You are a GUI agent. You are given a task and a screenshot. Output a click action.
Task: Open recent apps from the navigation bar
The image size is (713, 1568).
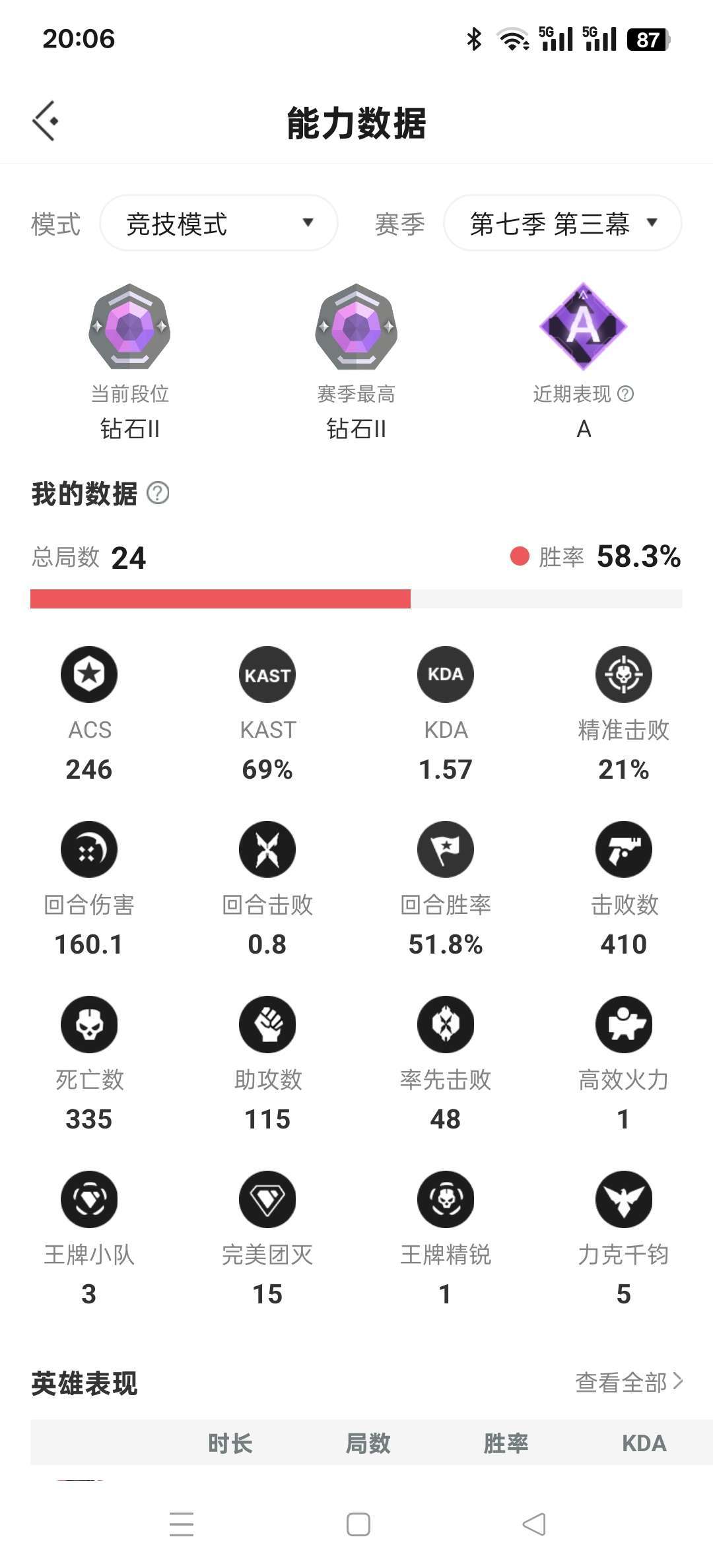pyautogui.click(x=182, y=1524)
